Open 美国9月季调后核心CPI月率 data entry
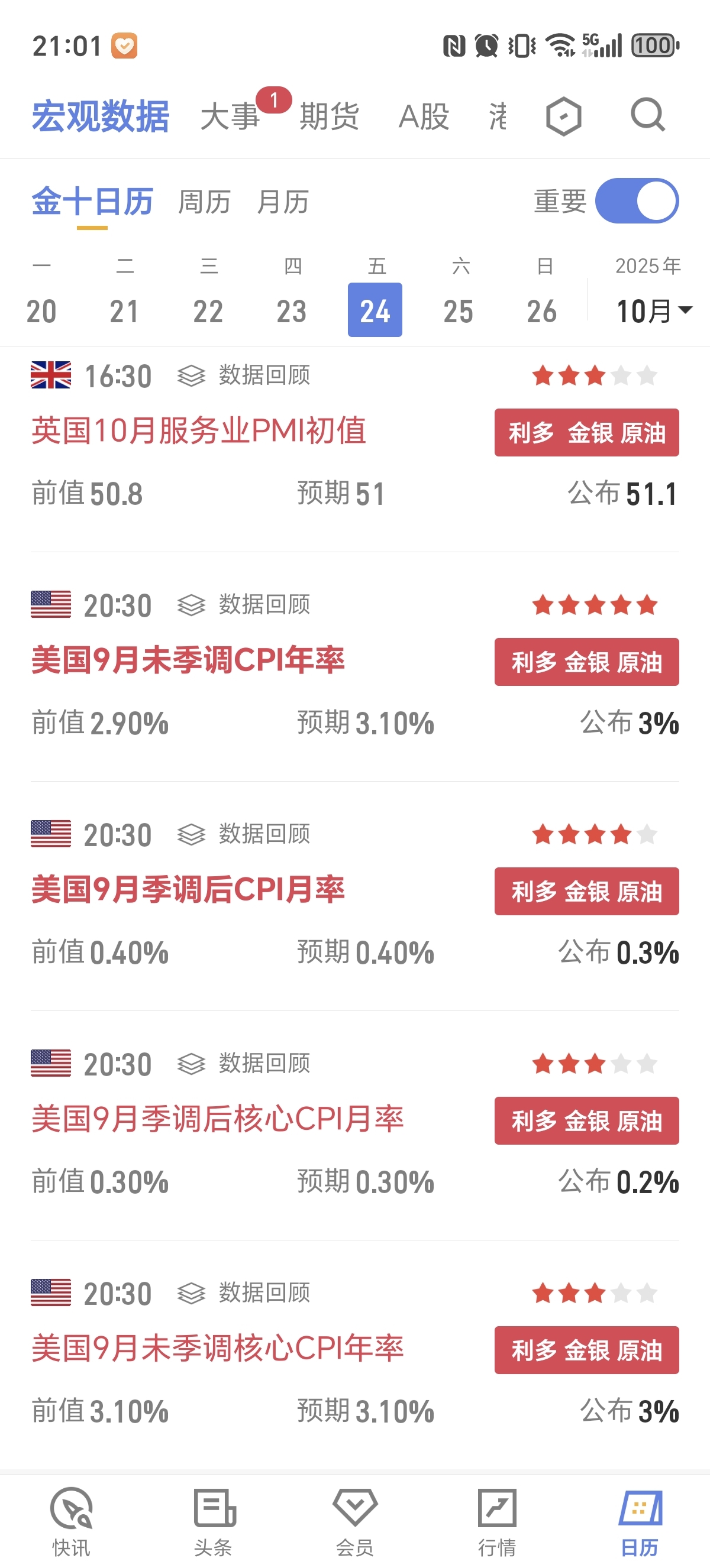Screen dimensions: 710x1568 click(x=217, y=1119)
